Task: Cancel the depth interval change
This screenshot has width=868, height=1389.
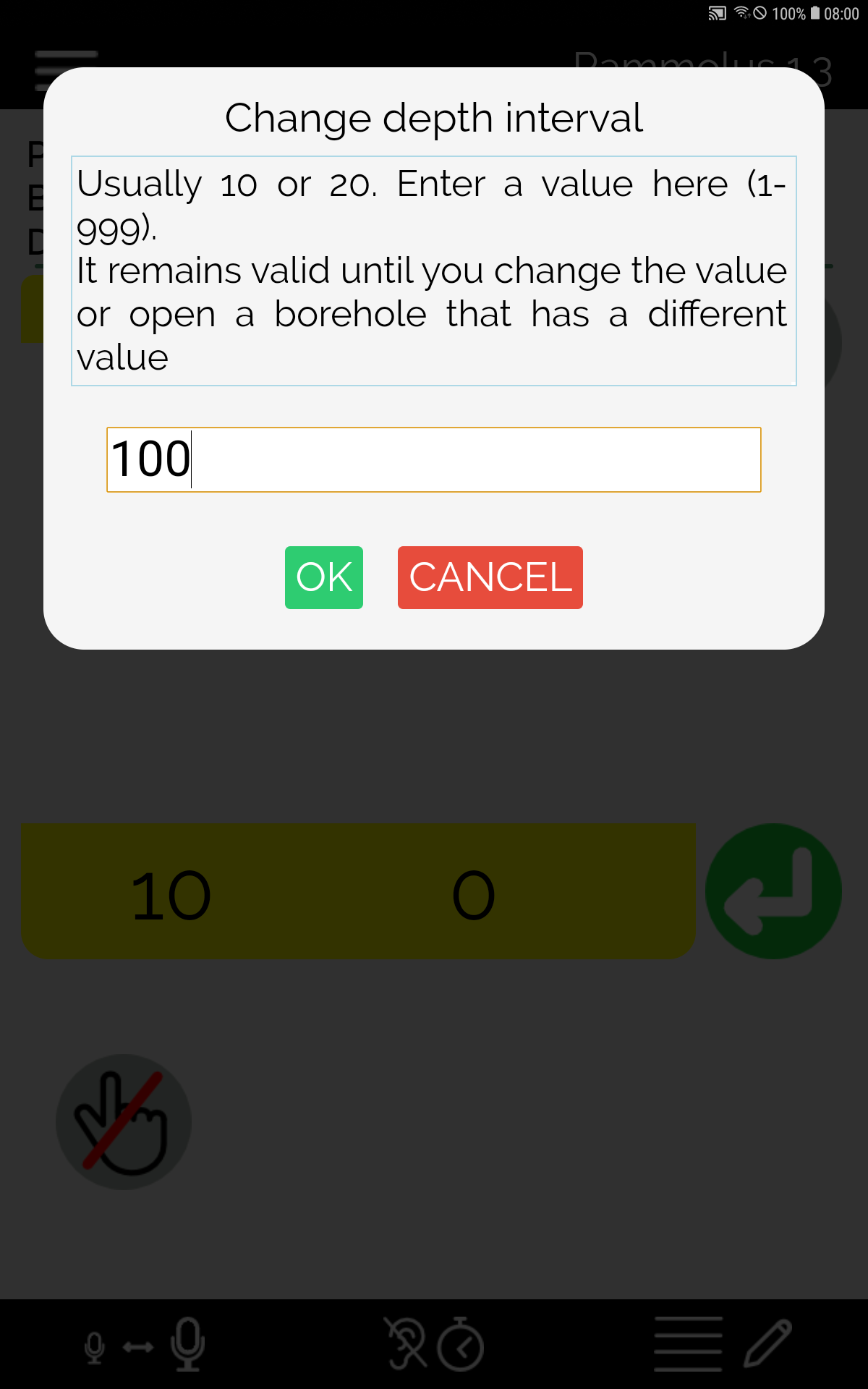Action: pos(490,577)
